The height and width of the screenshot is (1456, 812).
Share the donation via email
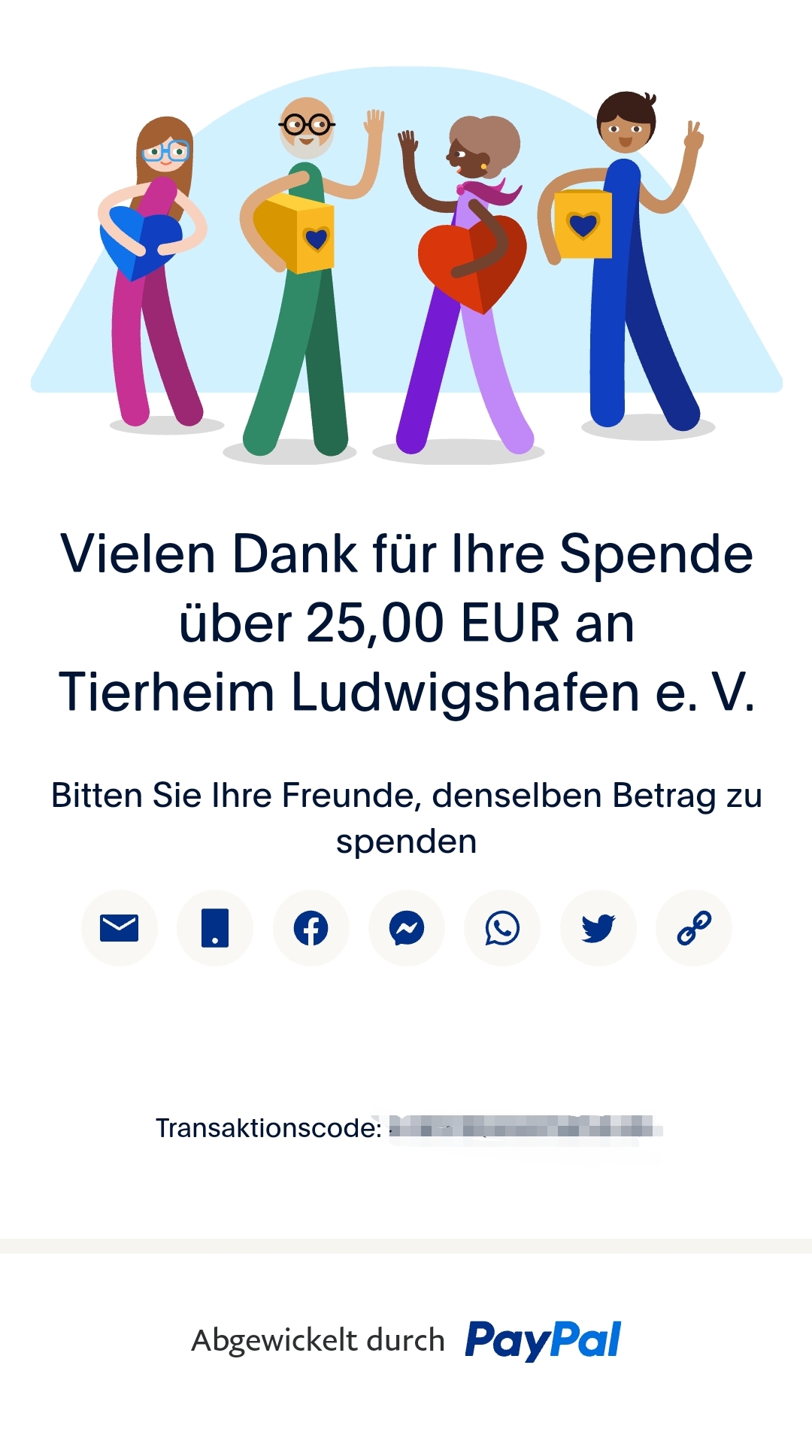click(x=119, y=928)
